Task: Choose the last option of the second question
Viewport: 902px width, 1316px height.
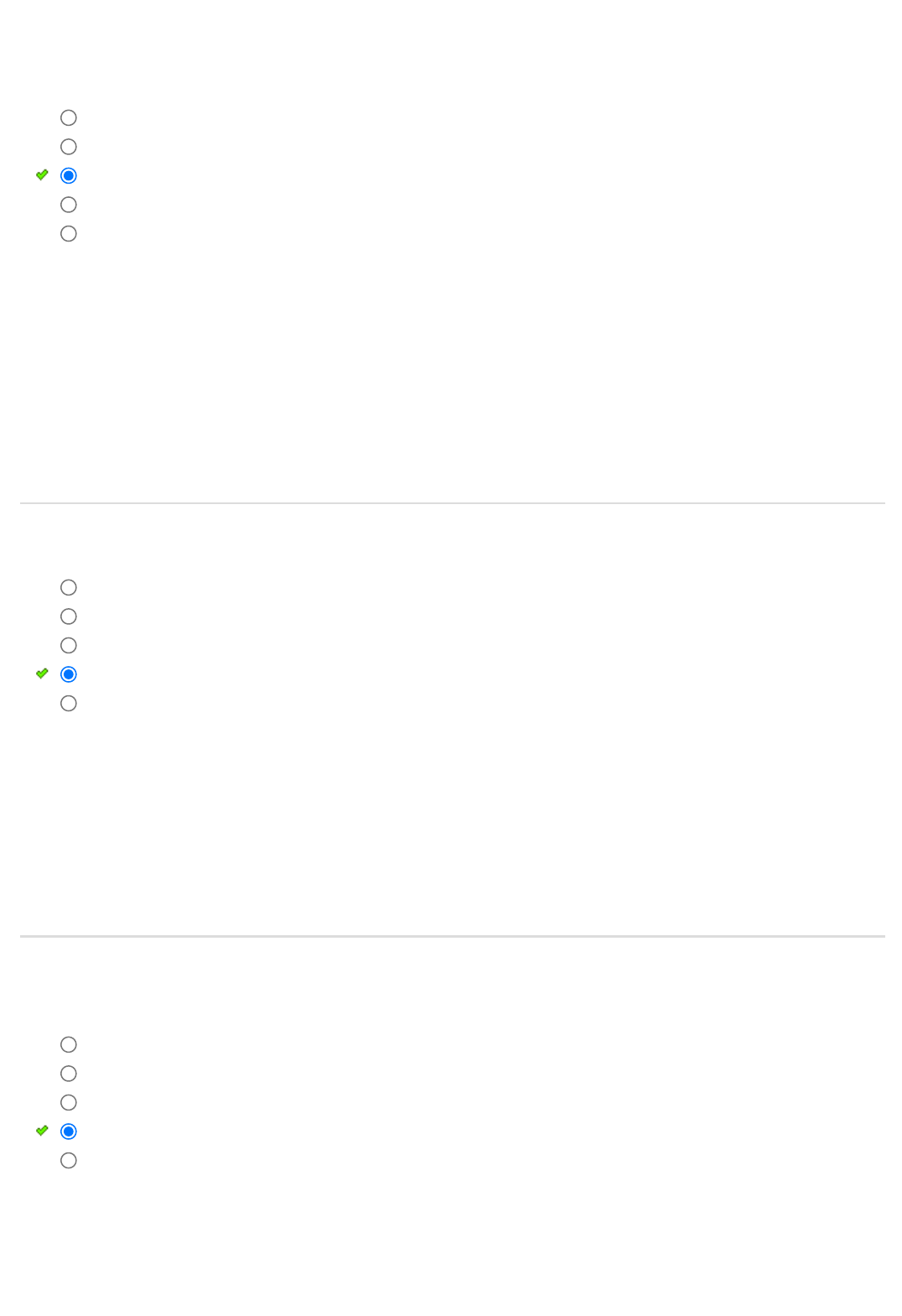Action: [x=69, y=704]
